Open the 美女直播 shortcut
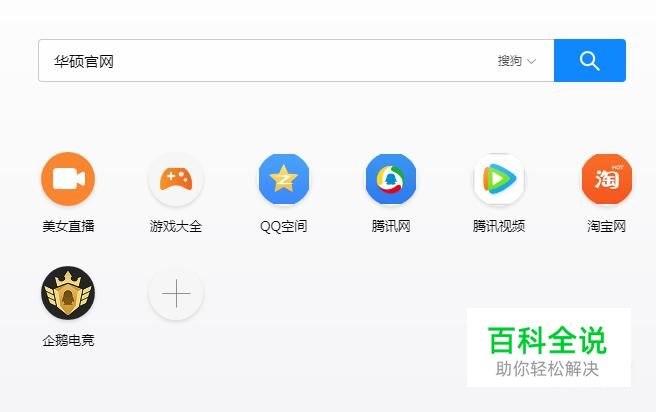 (68, 180)
